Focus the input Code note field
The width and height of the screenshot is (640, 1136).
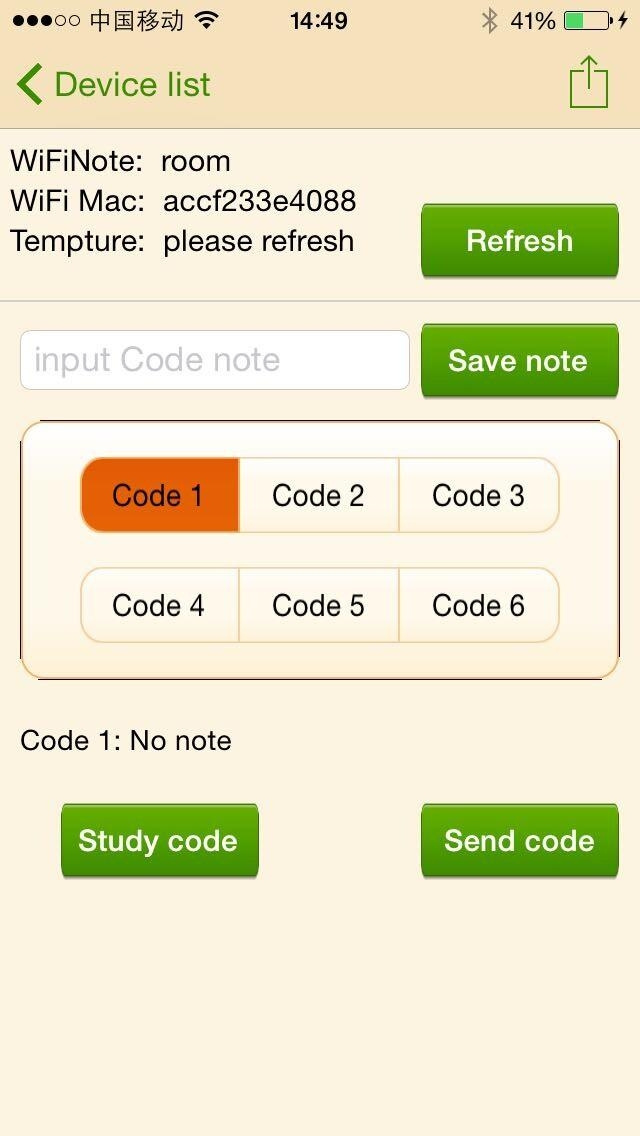point(215,360)
